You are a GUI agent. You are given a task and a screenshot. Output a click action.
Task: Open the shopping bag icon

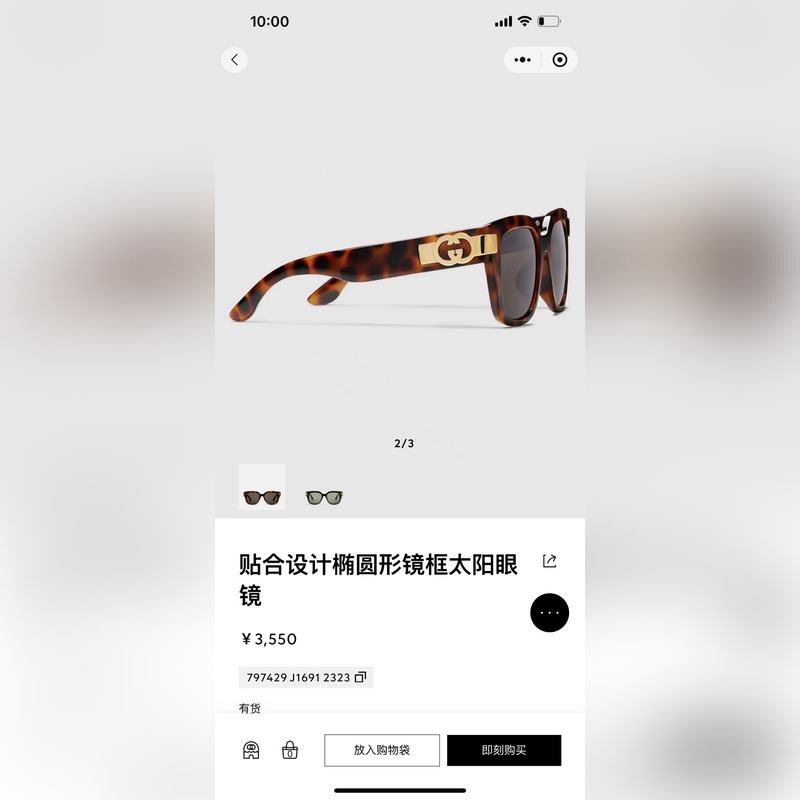(x=290, y=750)
